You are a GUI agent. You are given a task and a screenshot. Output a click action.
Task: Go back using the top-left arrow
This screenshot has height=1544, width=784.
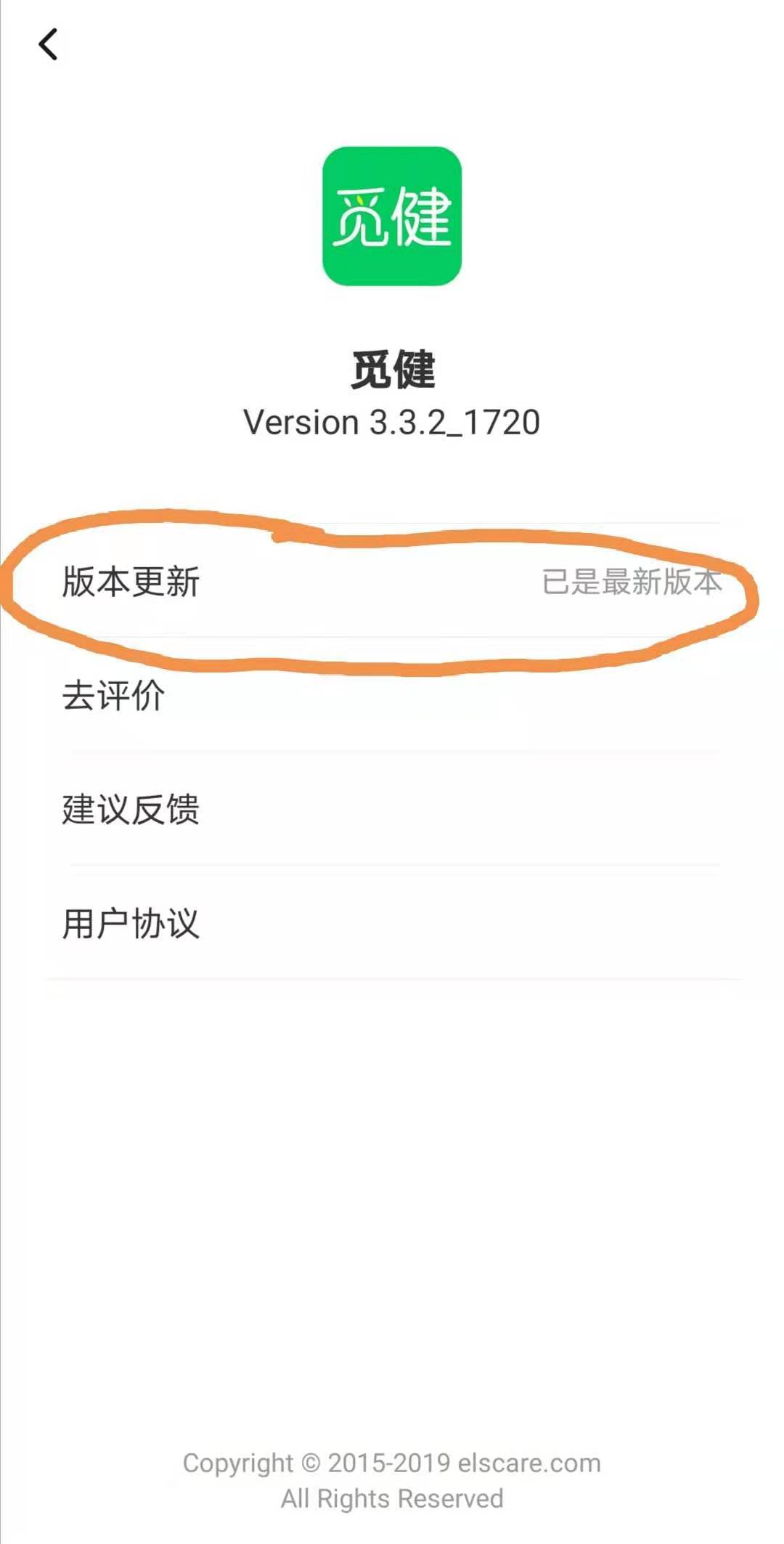(x=48, y=45)
